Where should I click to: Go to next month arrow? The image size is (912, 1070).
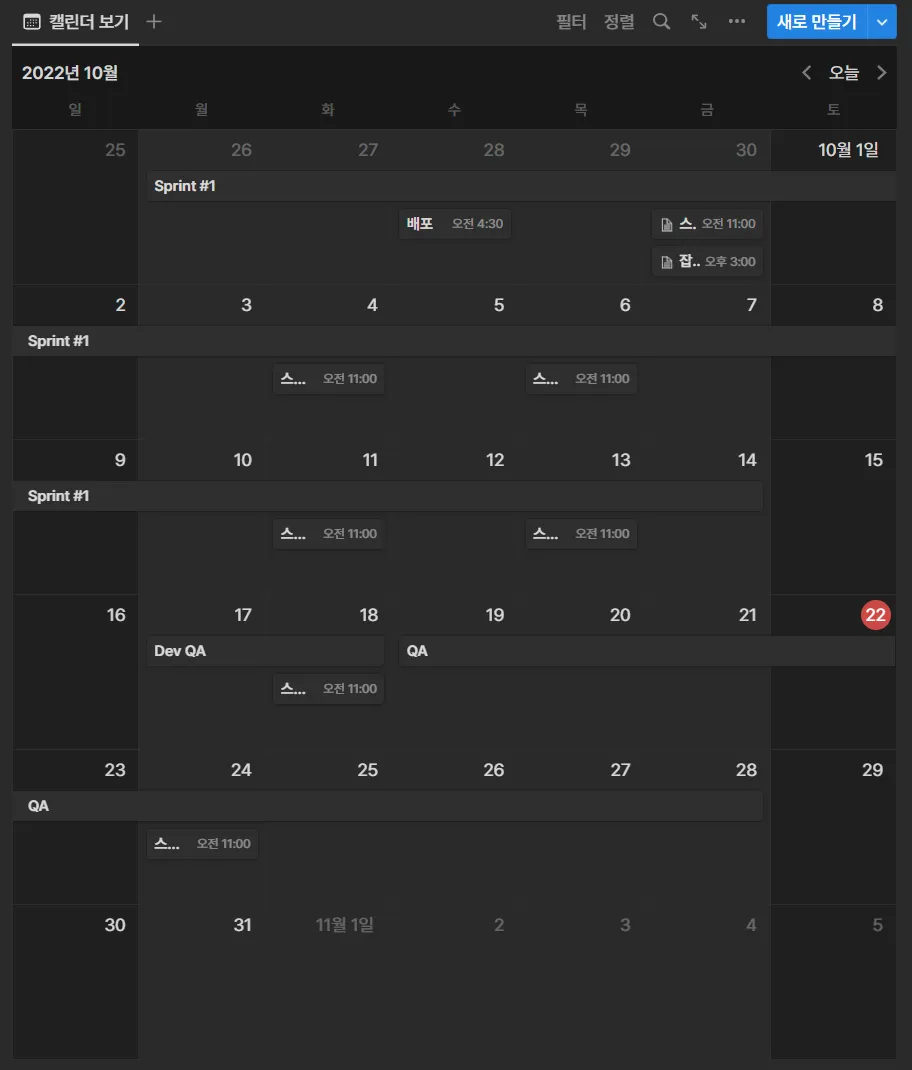(x=881, y=73)
